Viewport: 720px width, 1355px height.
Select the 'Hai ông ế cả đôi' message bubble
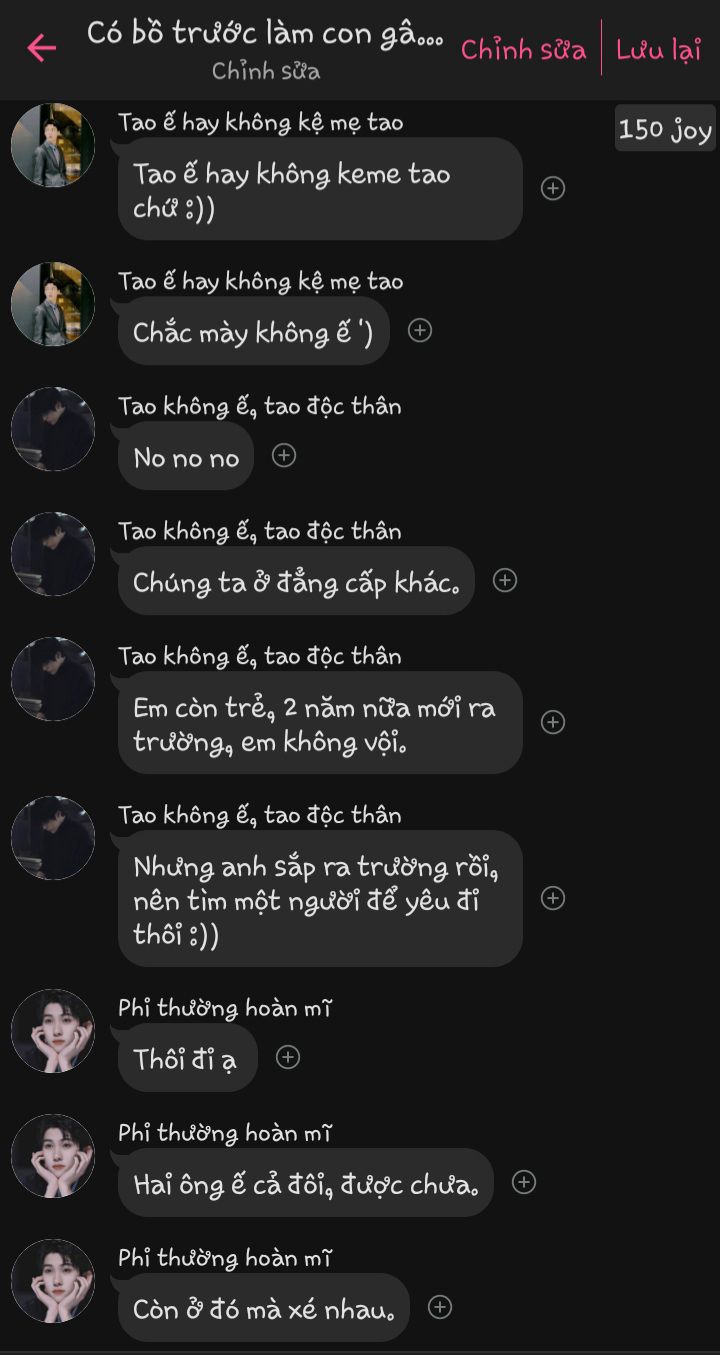tap(306, 1183)
